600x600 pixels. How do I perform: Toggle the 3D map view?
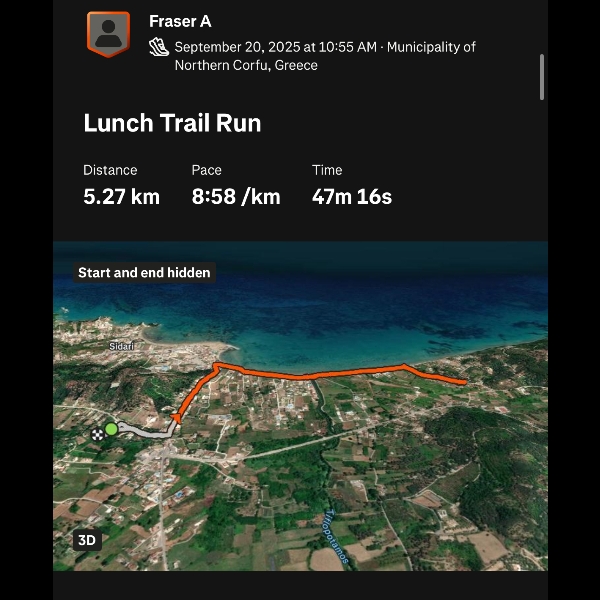[87, 540]
